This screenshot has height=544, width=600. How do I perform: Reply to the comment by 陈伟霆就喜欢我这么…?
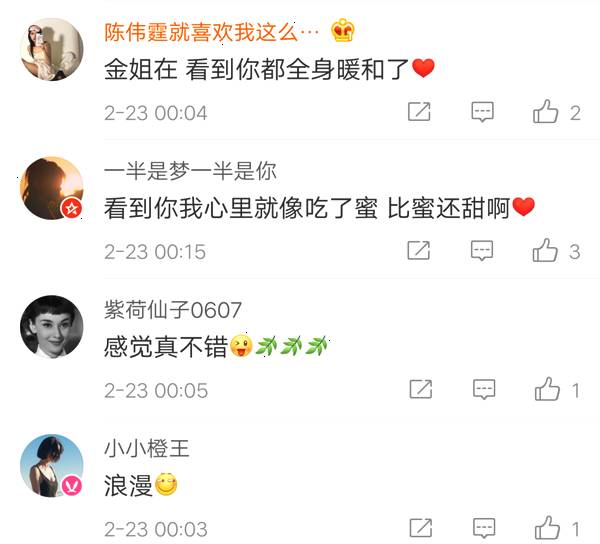click(483, 112)
